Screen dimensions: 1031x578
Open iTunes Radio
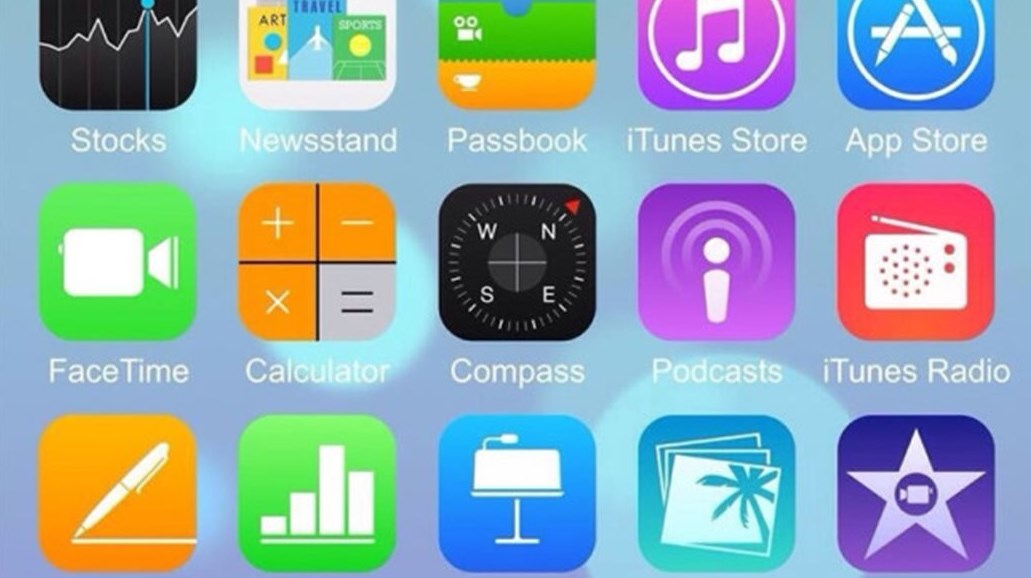(x=915, y=262)
